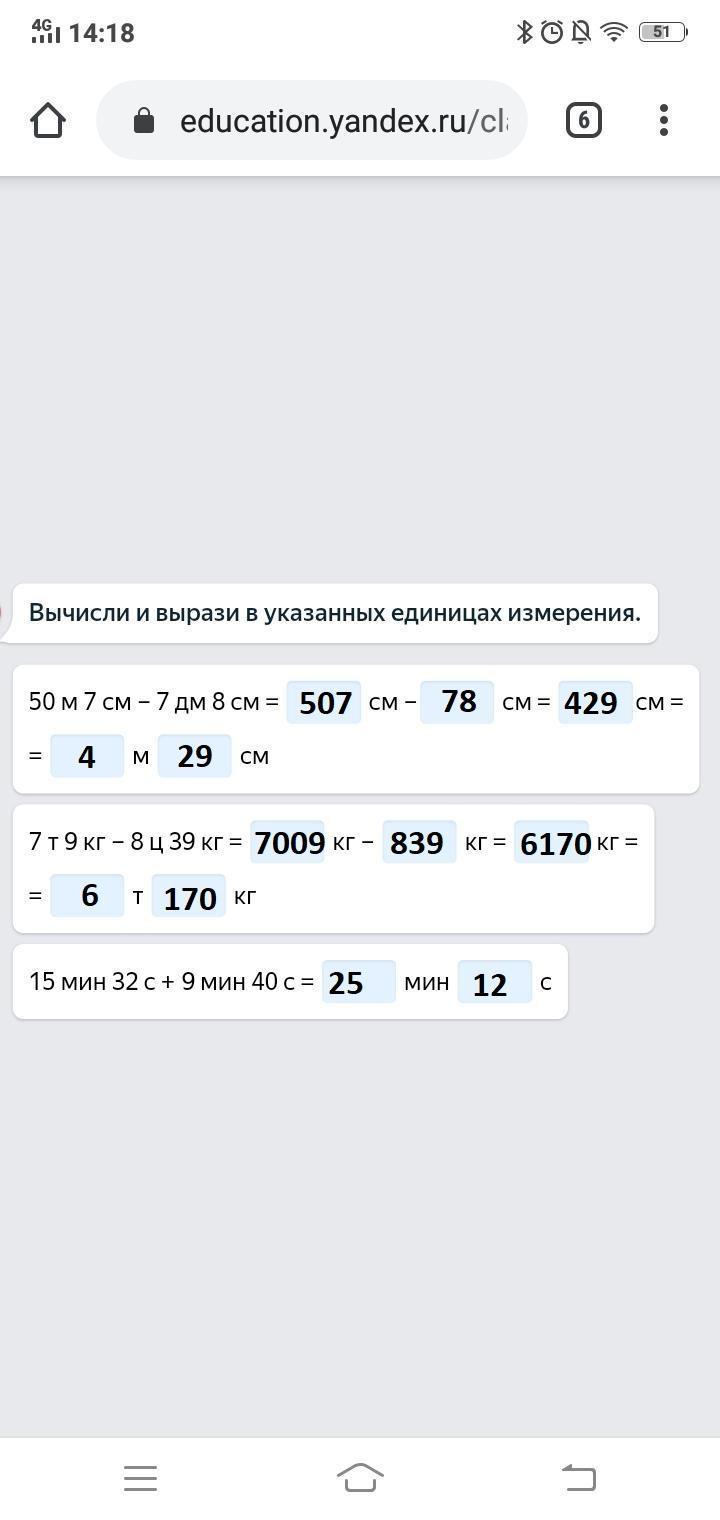Open the tab switcher showing 6
The width and height of the screenshot is (720, 1520).
[583, 121]
